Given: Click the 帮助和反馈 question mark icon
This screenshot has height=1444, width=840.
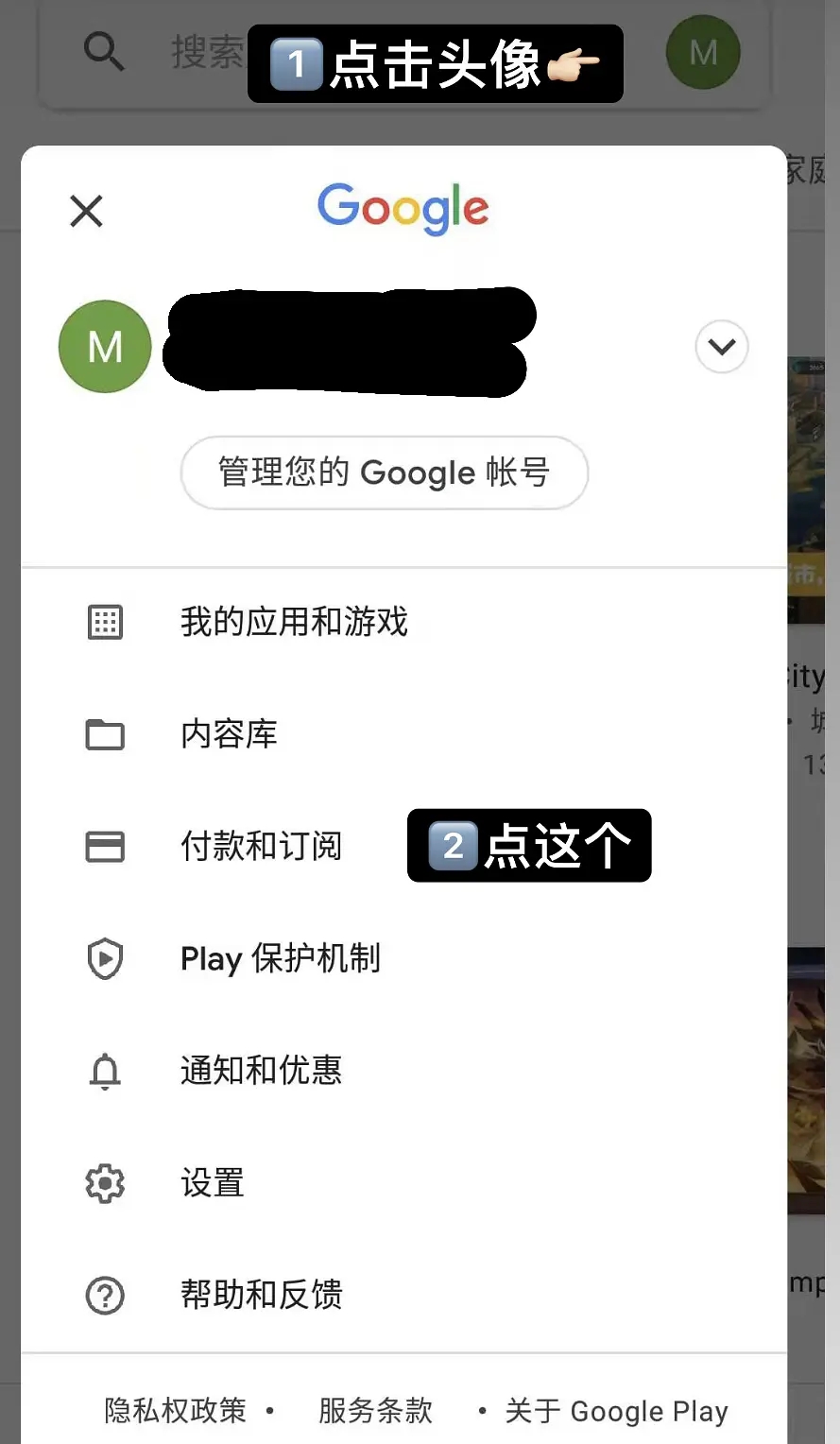Looking at the screenshot, I should pyautogui.click(x=104, y=1295).
